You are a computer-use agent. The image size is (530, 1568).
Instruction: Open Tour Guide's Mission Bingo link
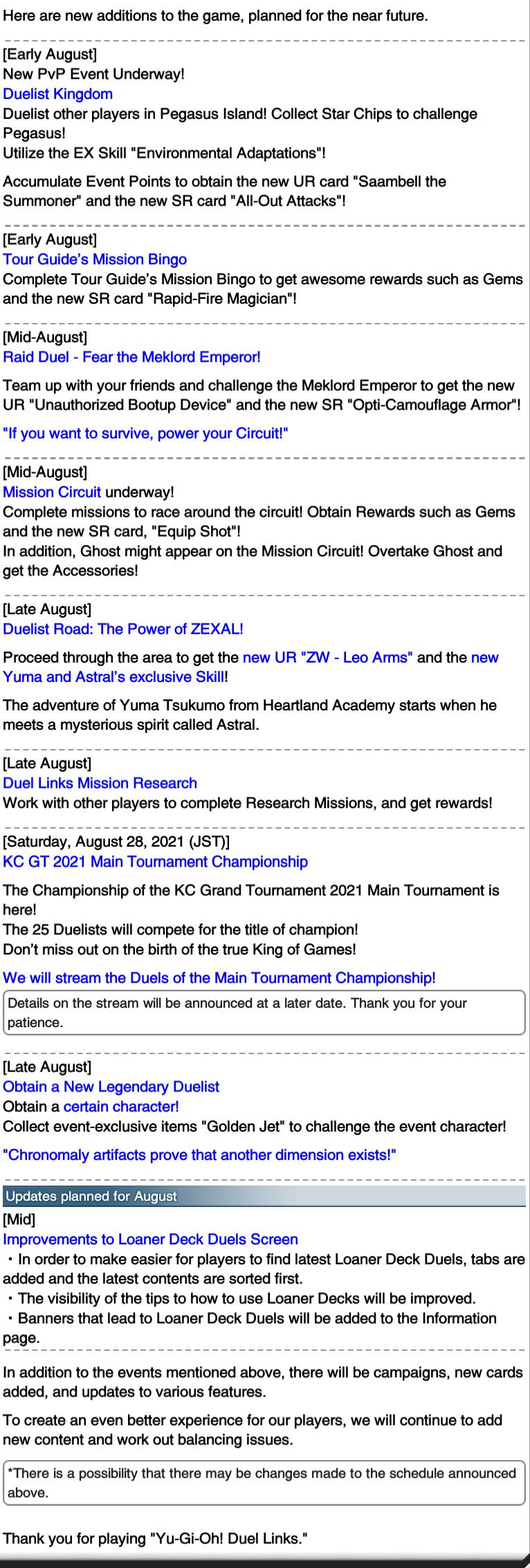click(95, 259)
